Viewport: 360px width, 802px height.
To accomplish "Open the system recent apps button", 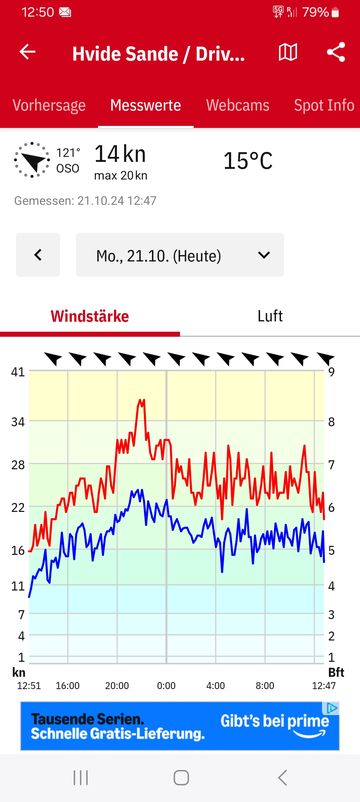I will tap(80, 778).
